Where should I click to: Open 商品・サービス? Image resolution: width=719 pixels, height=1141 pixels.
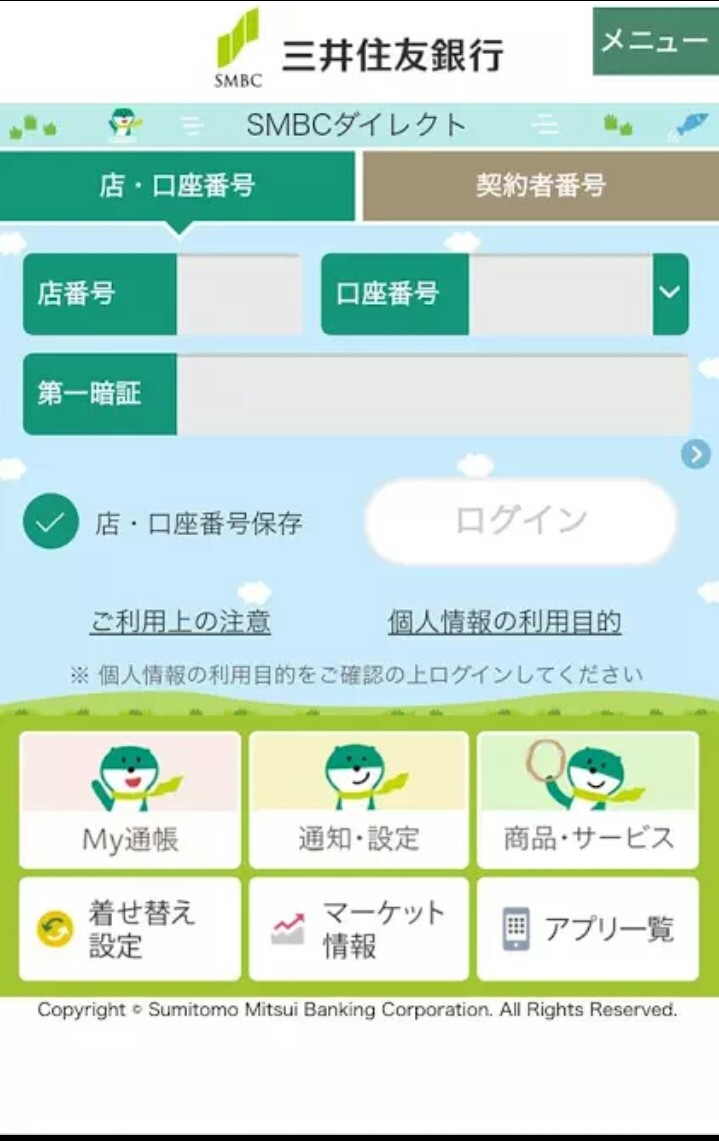588,800
